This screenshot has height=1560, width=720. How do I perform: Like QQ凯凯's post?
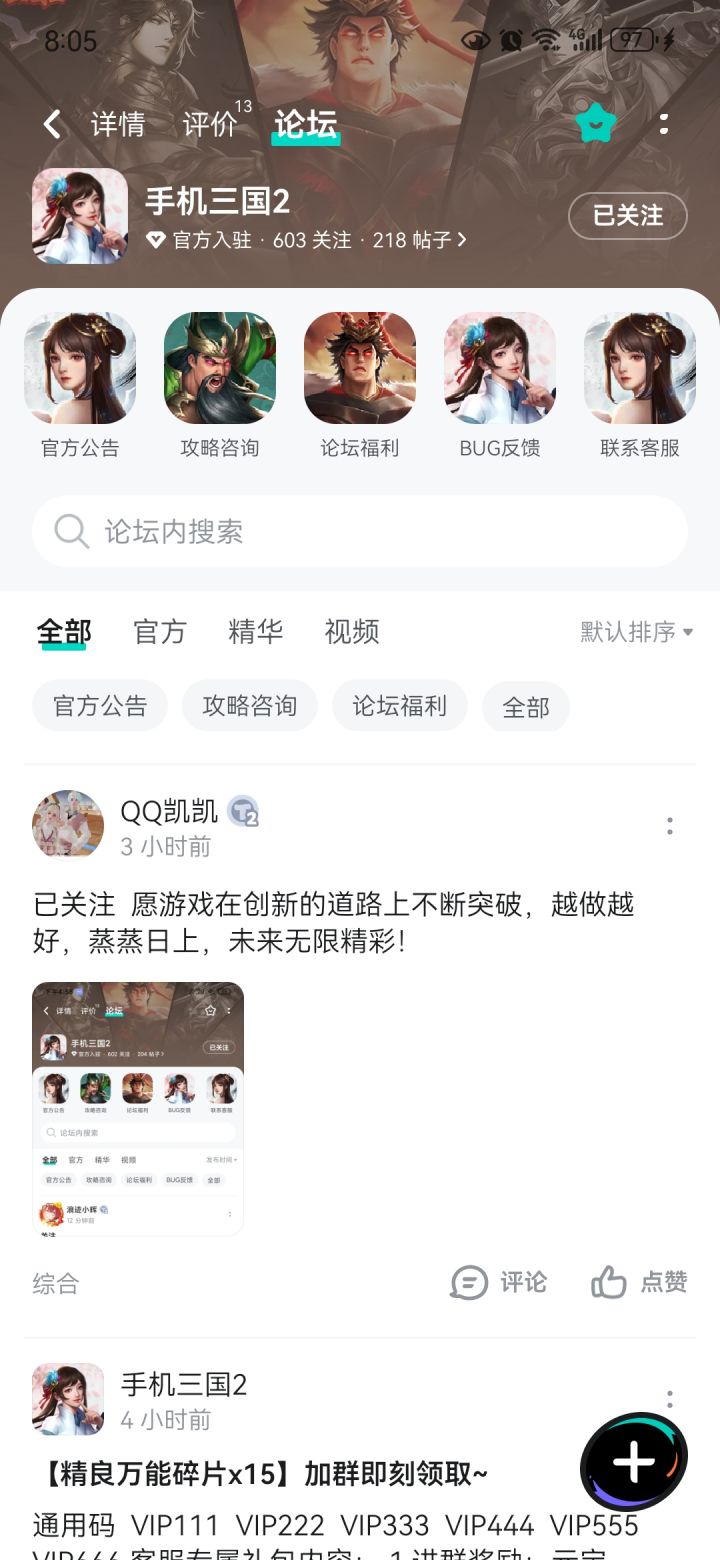tap(639, 1282)
